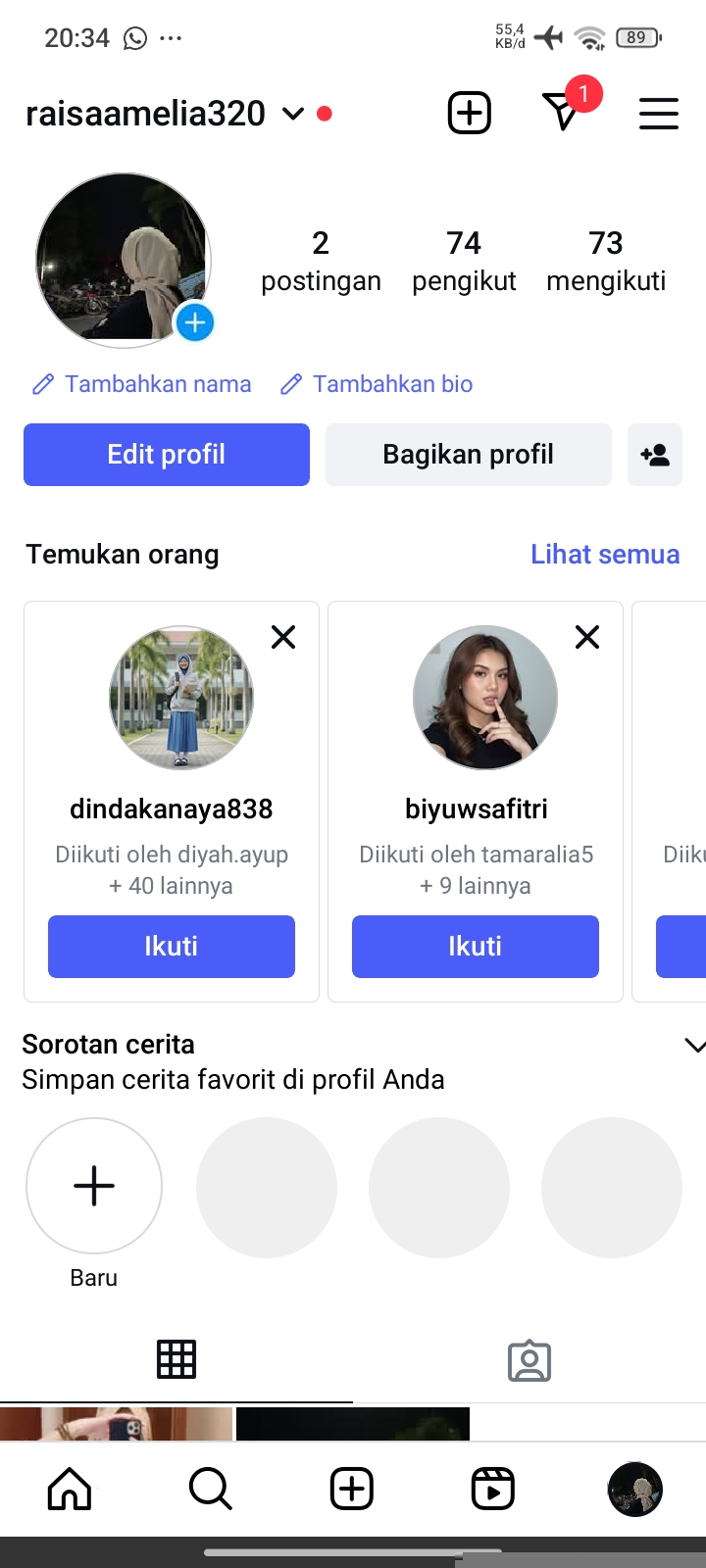Open the discover people icon button
The image size is (706, 1568).
click(x=655, y=455)
